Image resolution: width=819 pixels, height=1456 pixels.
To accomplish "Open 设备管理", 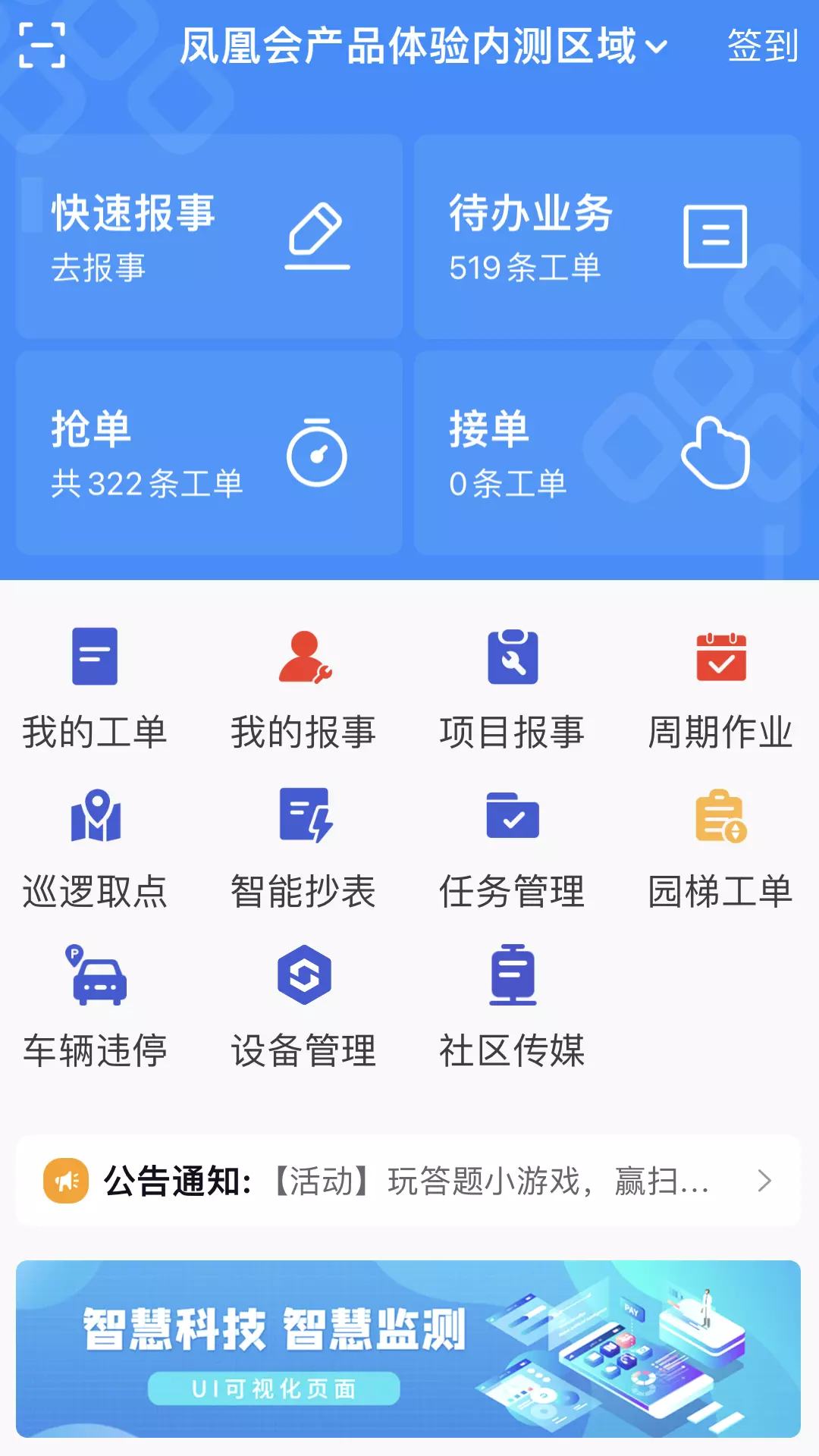I will (303, 1007).
